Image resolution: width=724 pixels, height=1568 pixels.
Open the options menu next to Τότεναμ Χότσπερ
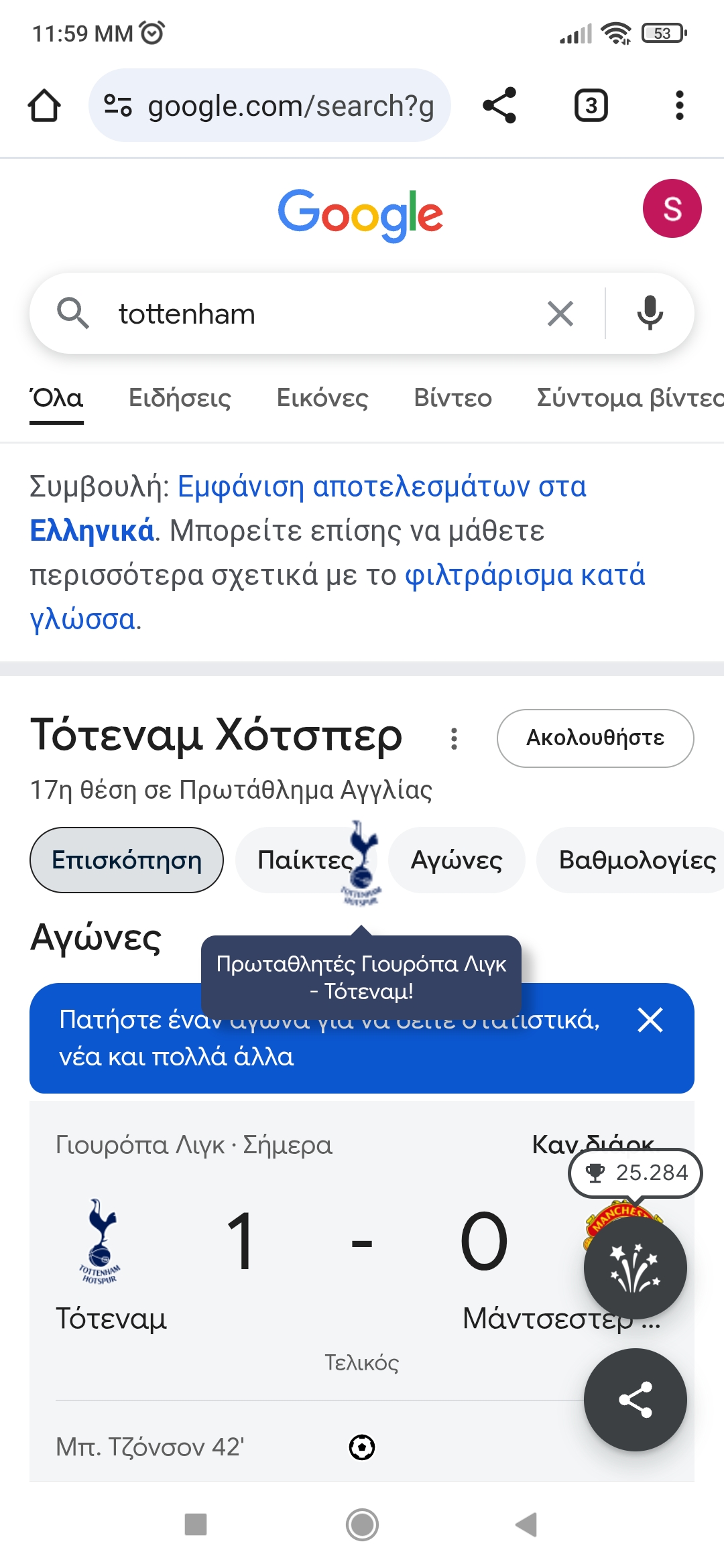pos(454,738)
